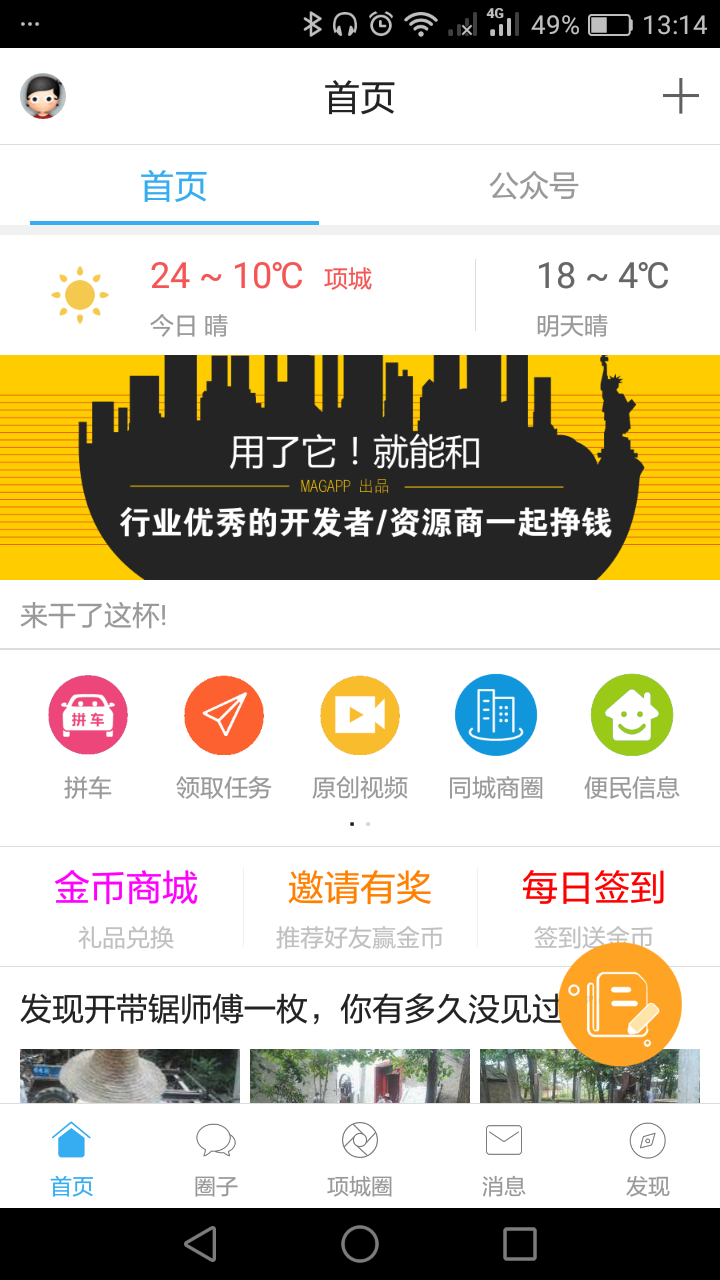Image resolution: width=720 pixels, height=1280 pixels.
Task: Tap the system back button
Action: [x=200, y=1244]
